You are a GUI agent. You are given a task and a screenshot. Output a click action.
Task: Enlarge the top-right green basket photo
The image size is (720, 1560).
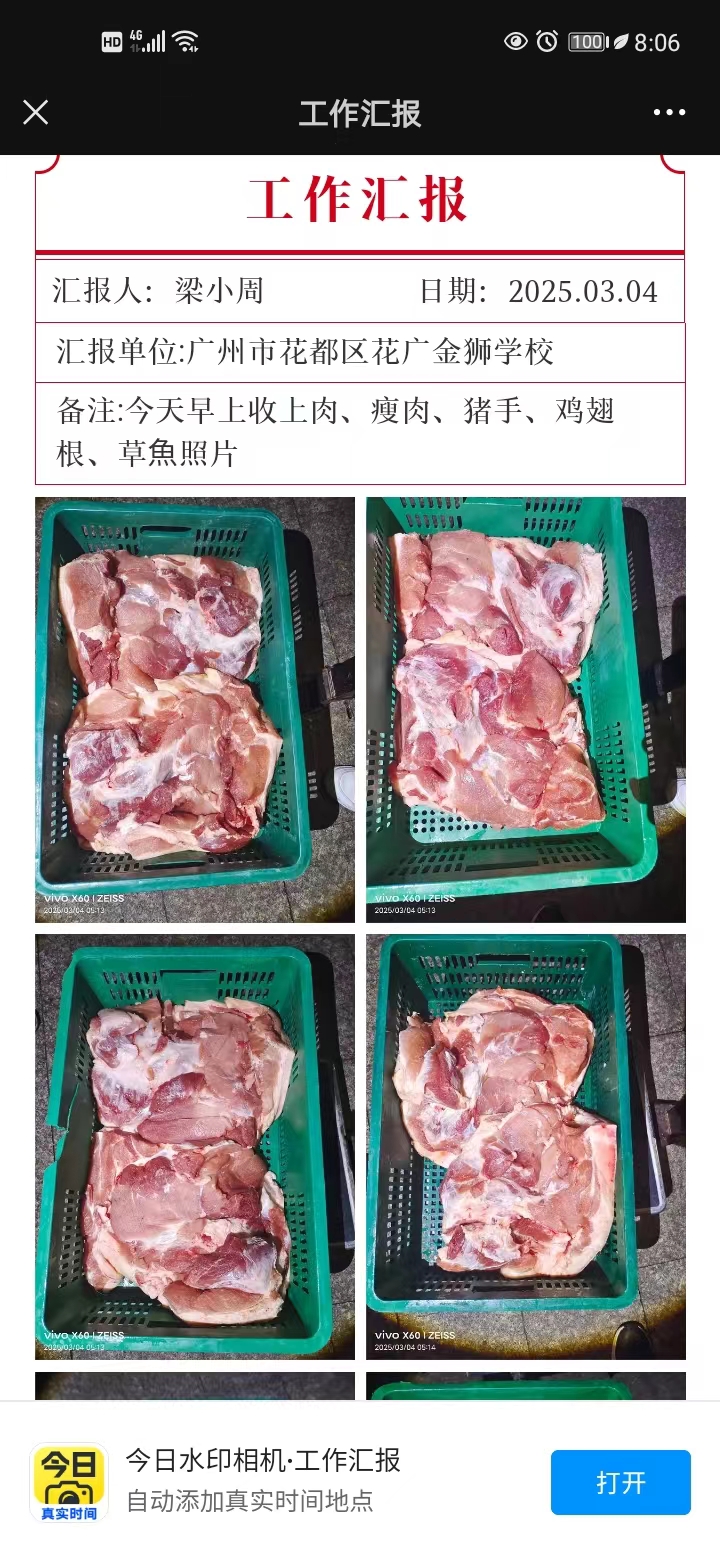526,708
